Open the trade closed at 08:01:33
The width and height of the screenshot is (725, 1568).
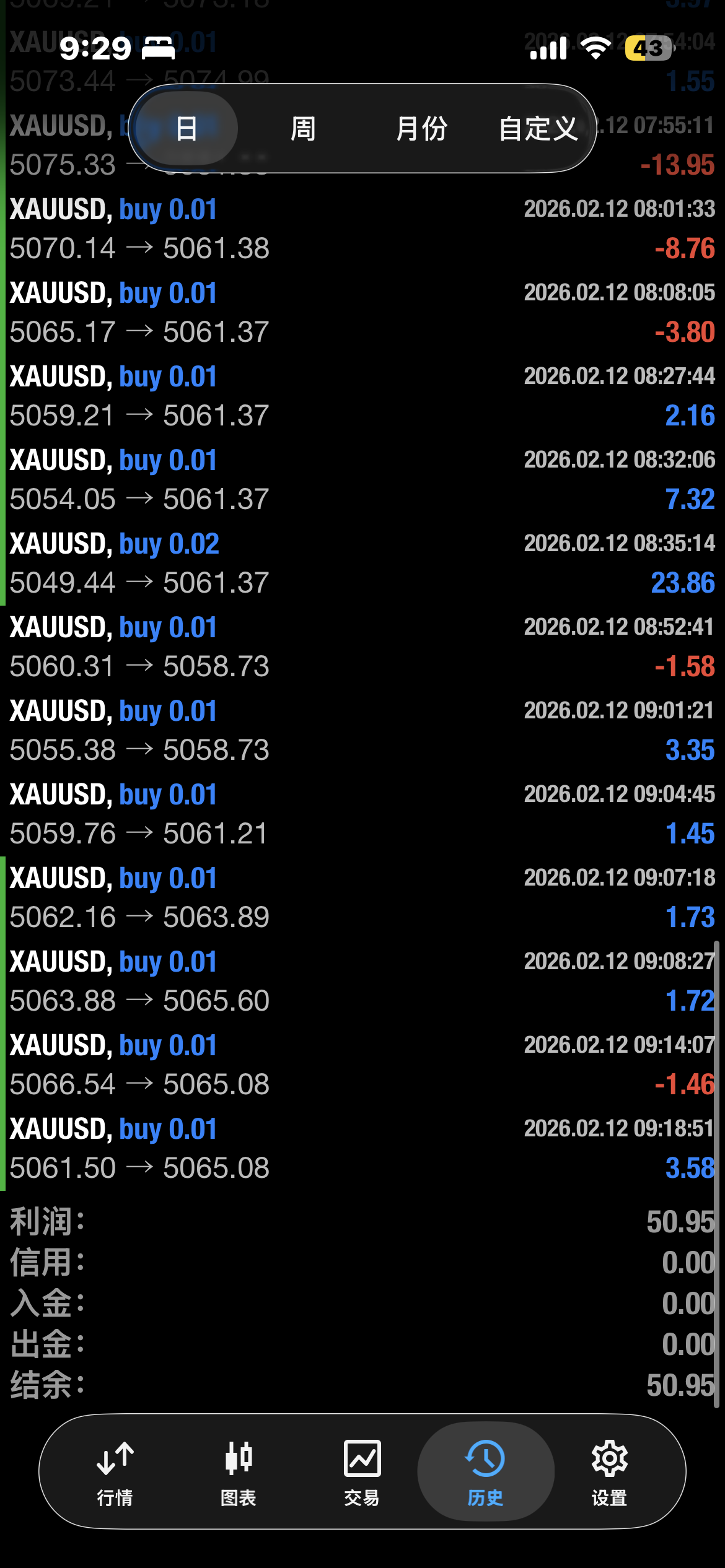[x=362, y=229]
